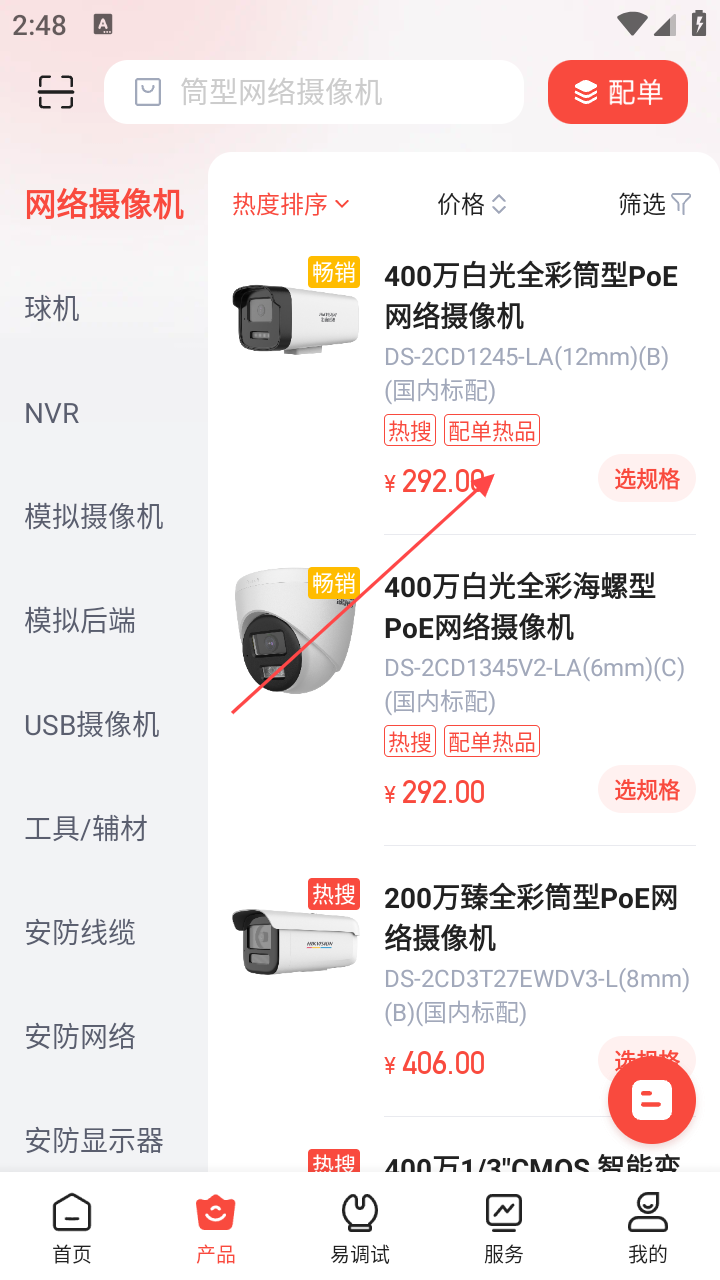Select the USB摄像机 category
Image resolution: width=720 pixels, height=1280 pixels.
(x=92, y=725)
